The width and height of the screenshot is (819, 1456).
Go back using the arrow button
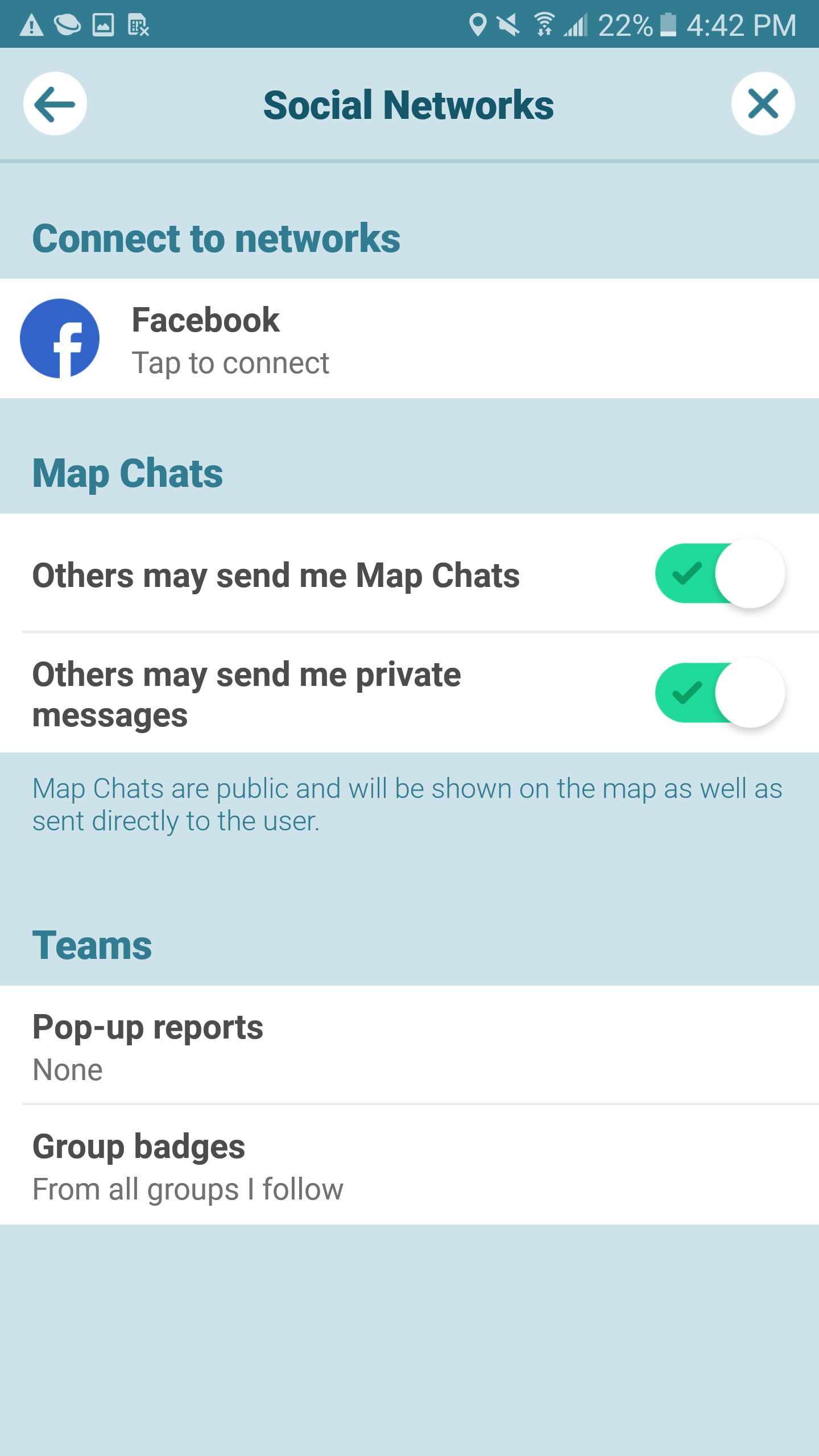click(55, 104)
